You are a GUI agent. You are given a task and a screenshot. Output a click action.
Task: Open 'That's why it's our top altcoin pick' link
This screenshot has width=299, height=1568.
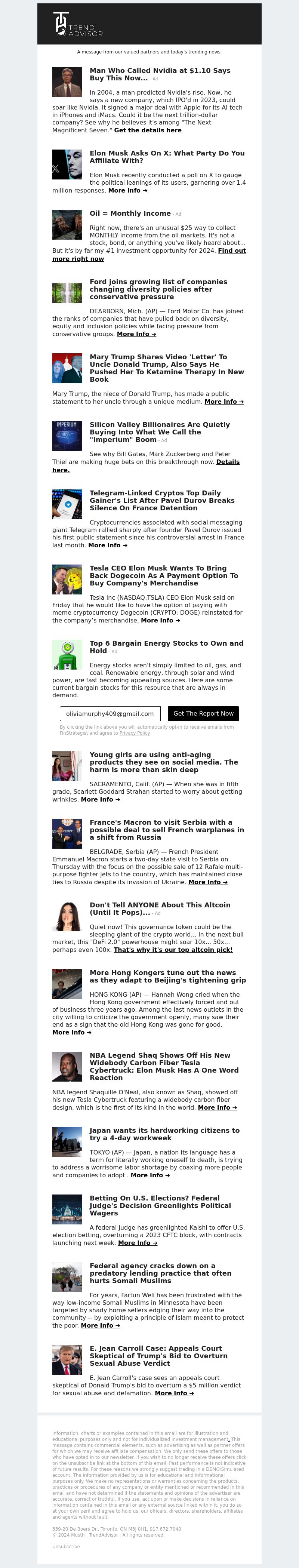173,950
